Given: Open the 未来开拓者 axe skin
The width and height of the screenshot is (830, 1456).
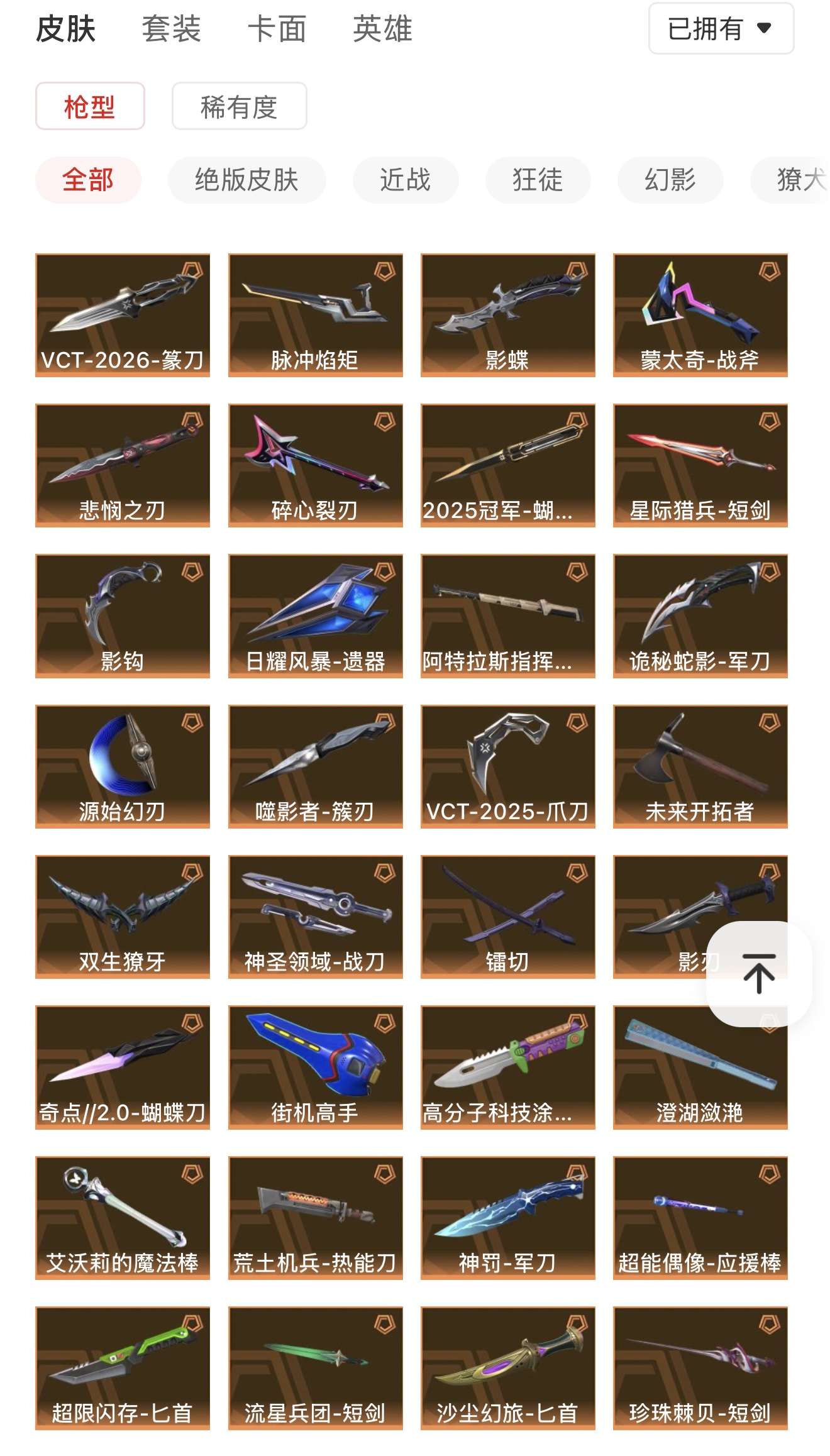Looking at the screenshot, I should pos(700,766).
